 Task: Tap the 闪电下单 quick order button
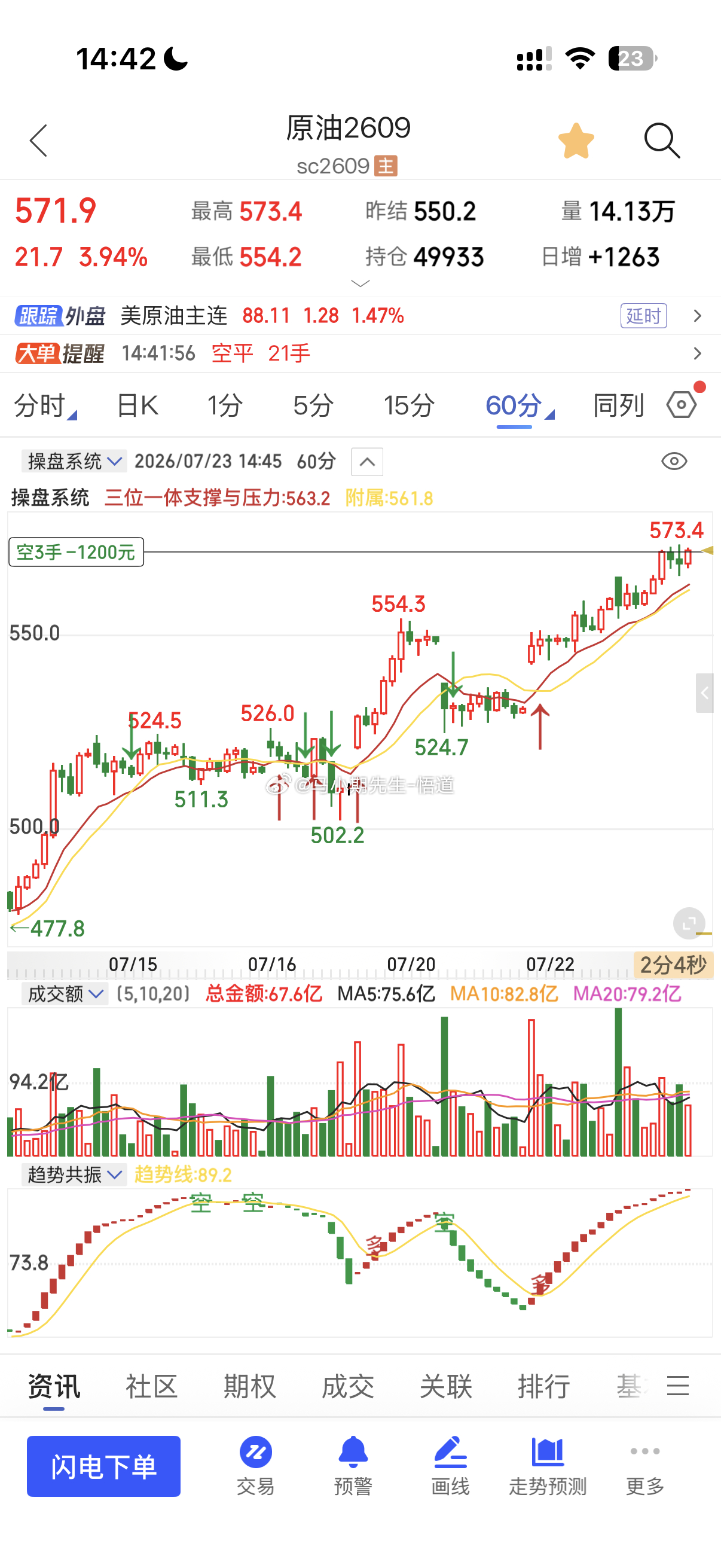103,1466
